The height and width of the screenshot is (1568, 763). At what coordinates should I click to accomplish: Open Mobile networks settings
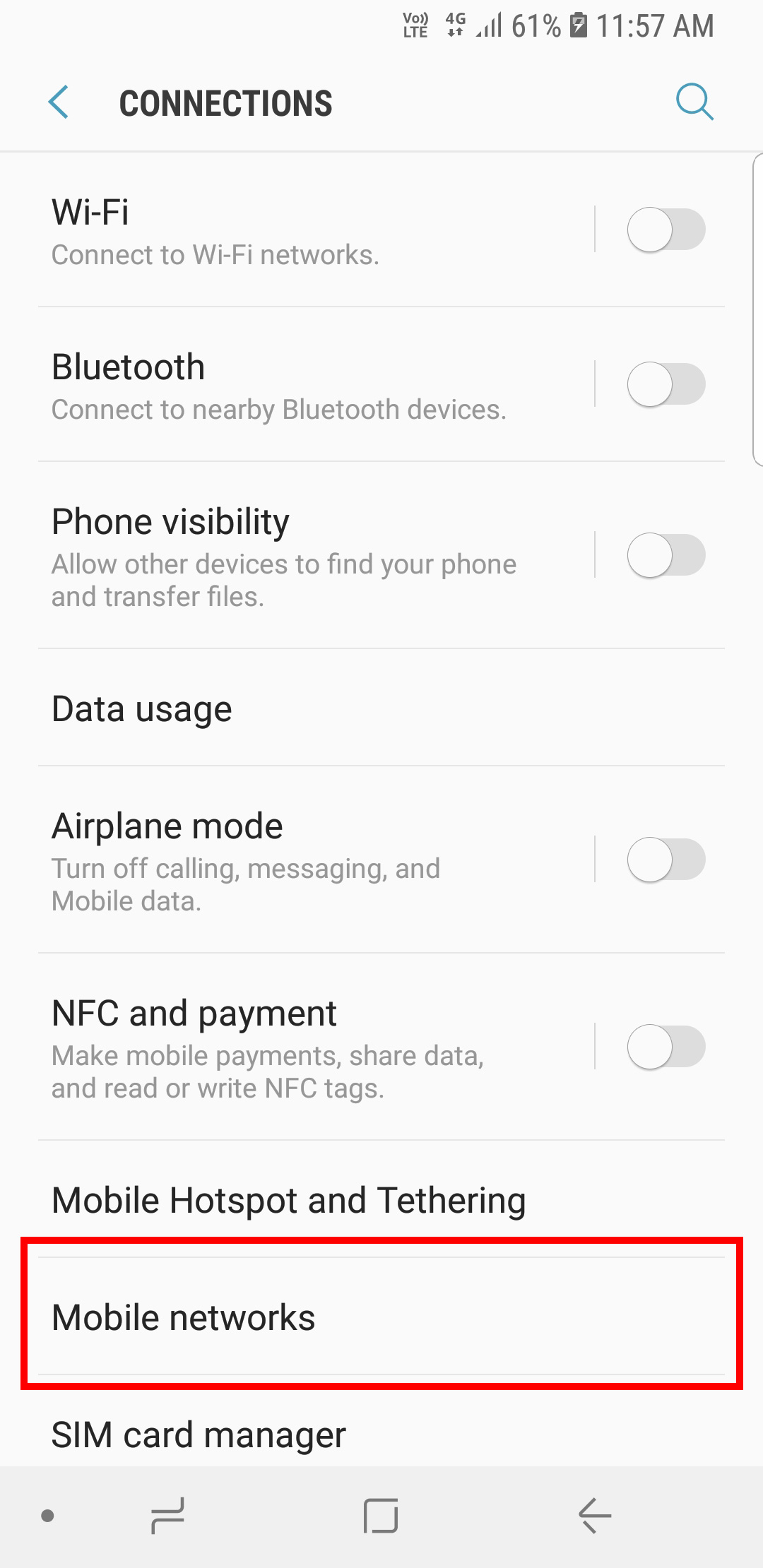[381, 1317]
